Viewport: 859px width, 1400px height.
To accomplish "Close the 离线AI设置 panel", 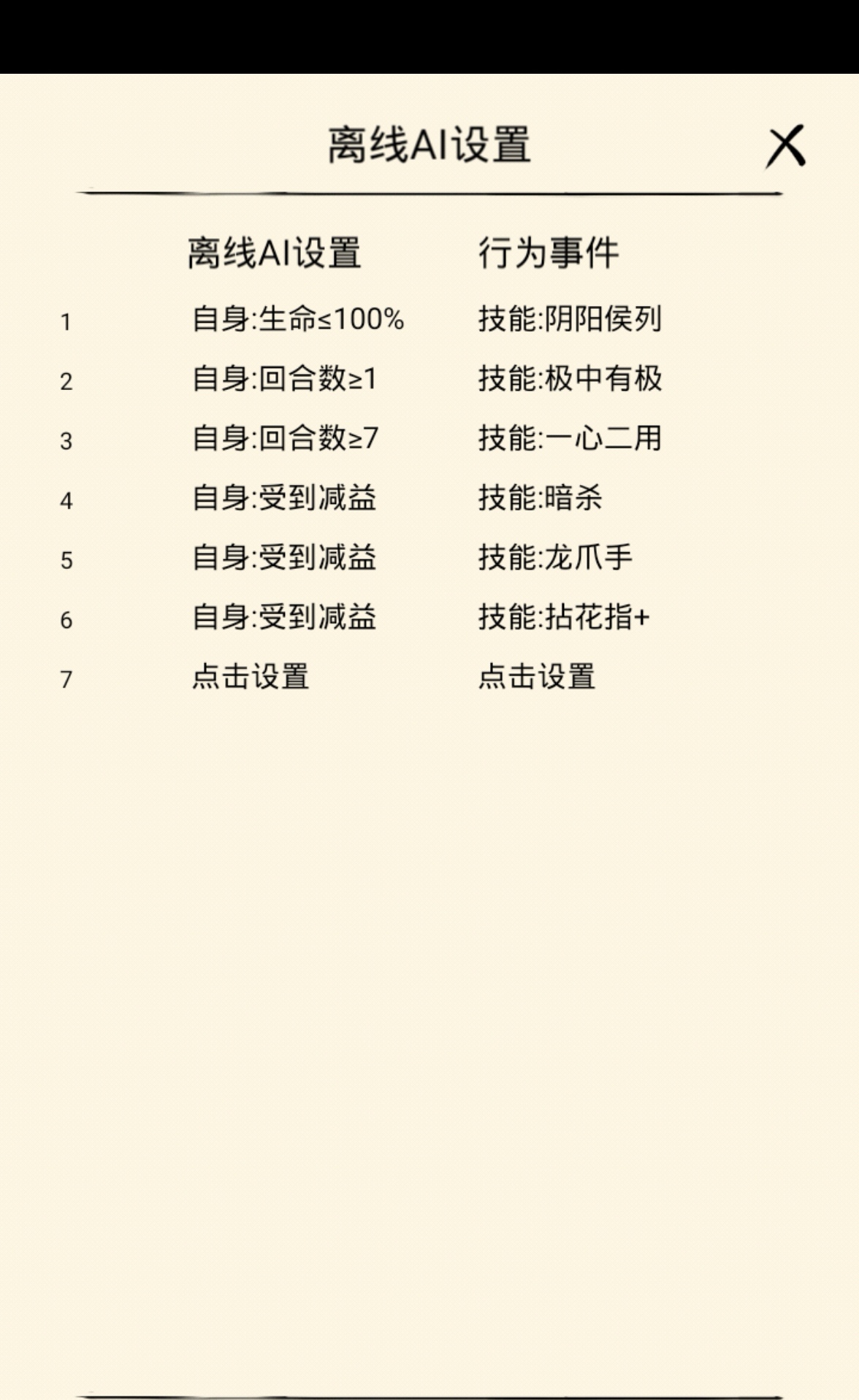I will [785, 146].
